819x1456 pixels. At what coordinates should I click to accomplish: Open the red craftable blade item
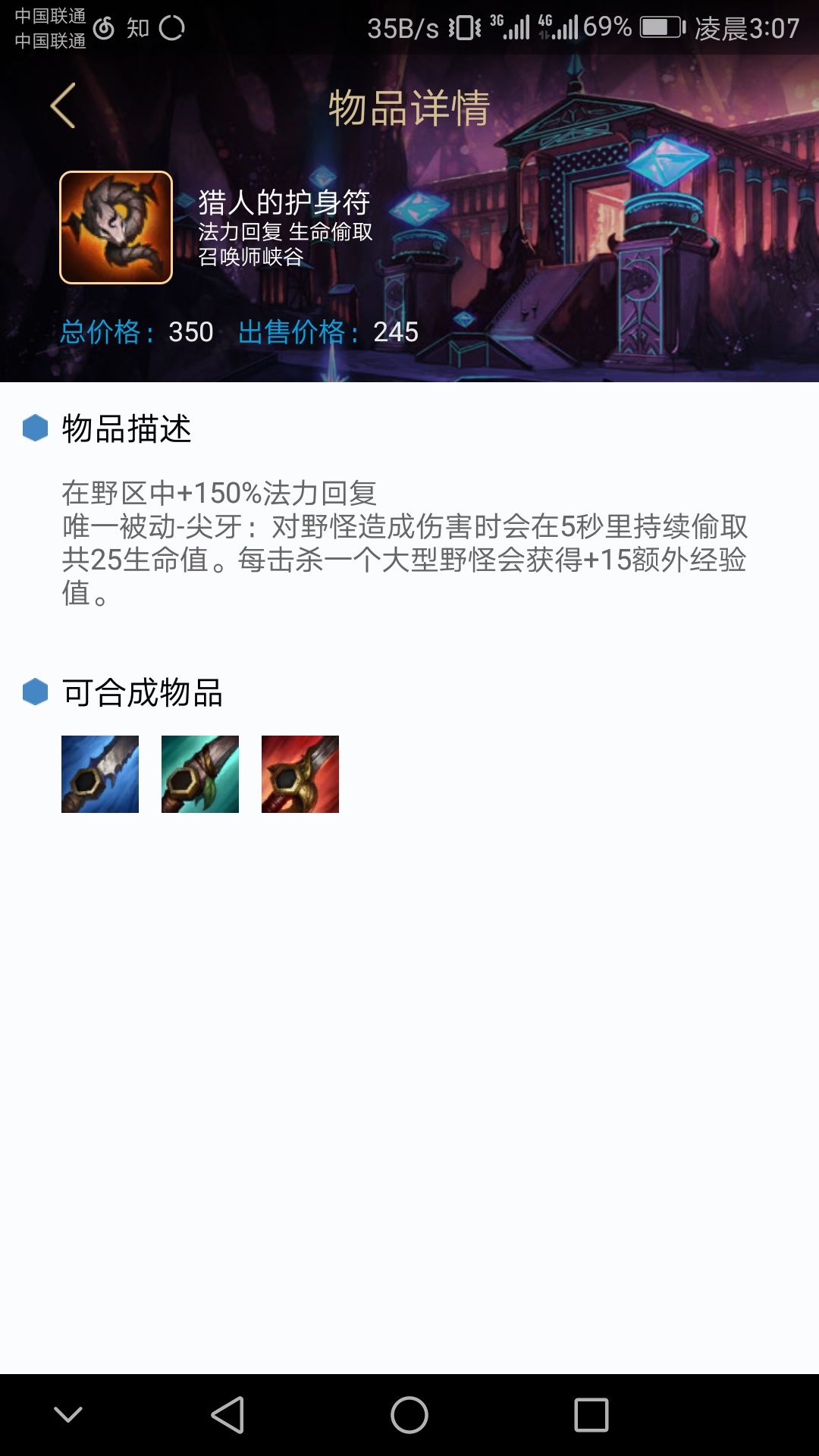pyautogui.click(x=300, y=774)
